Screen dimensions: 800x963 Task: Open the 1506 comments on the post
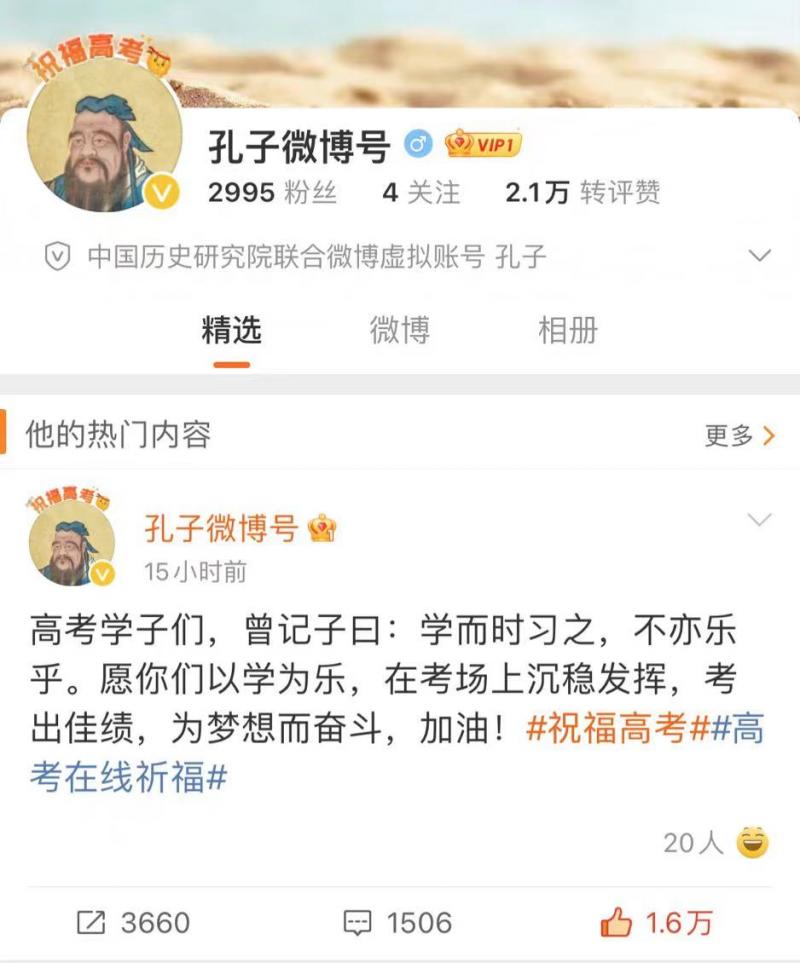[x=397, y=922]
